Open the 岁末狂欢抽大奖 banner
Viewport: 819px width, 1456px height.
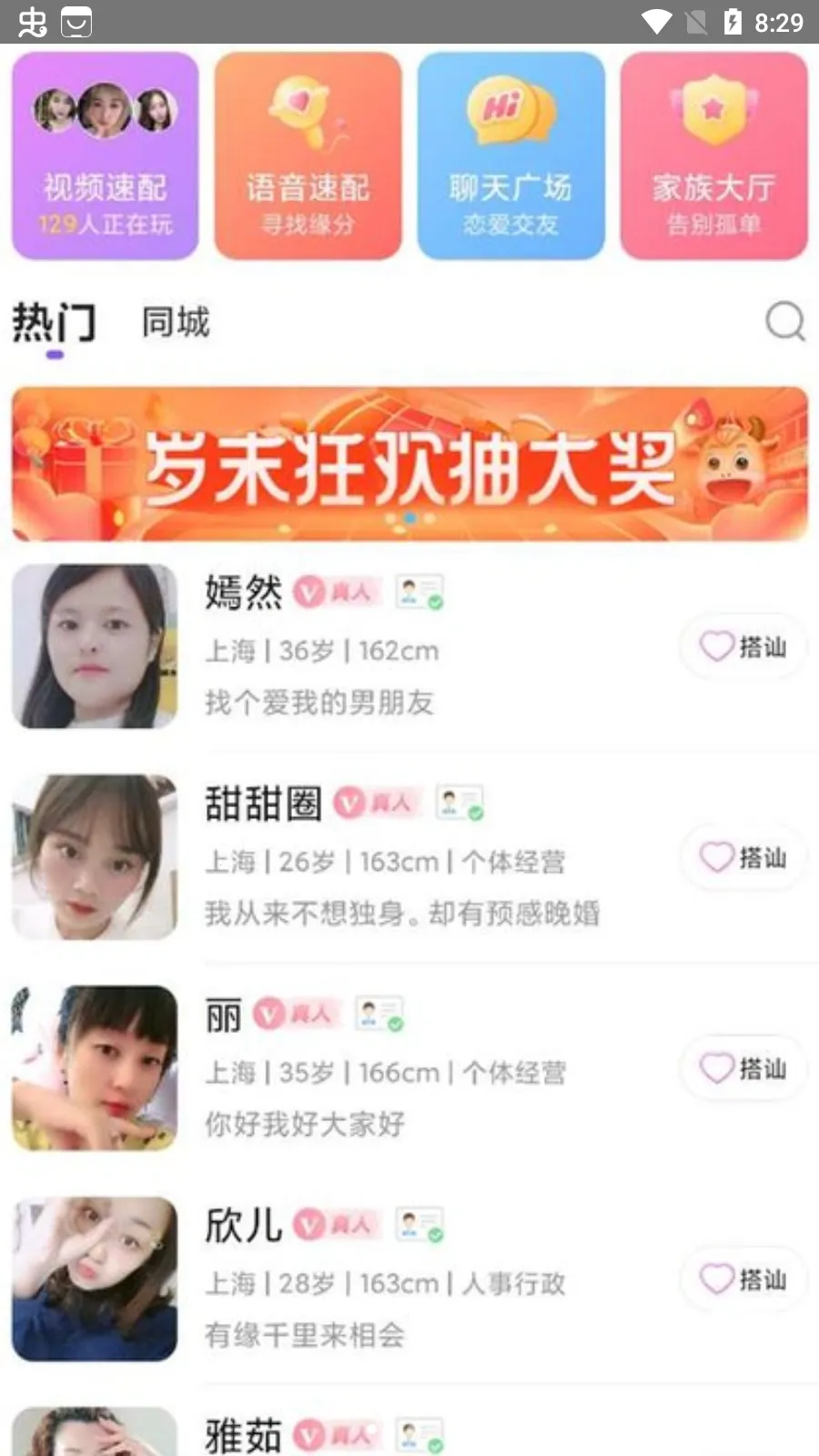coord(409,464)
